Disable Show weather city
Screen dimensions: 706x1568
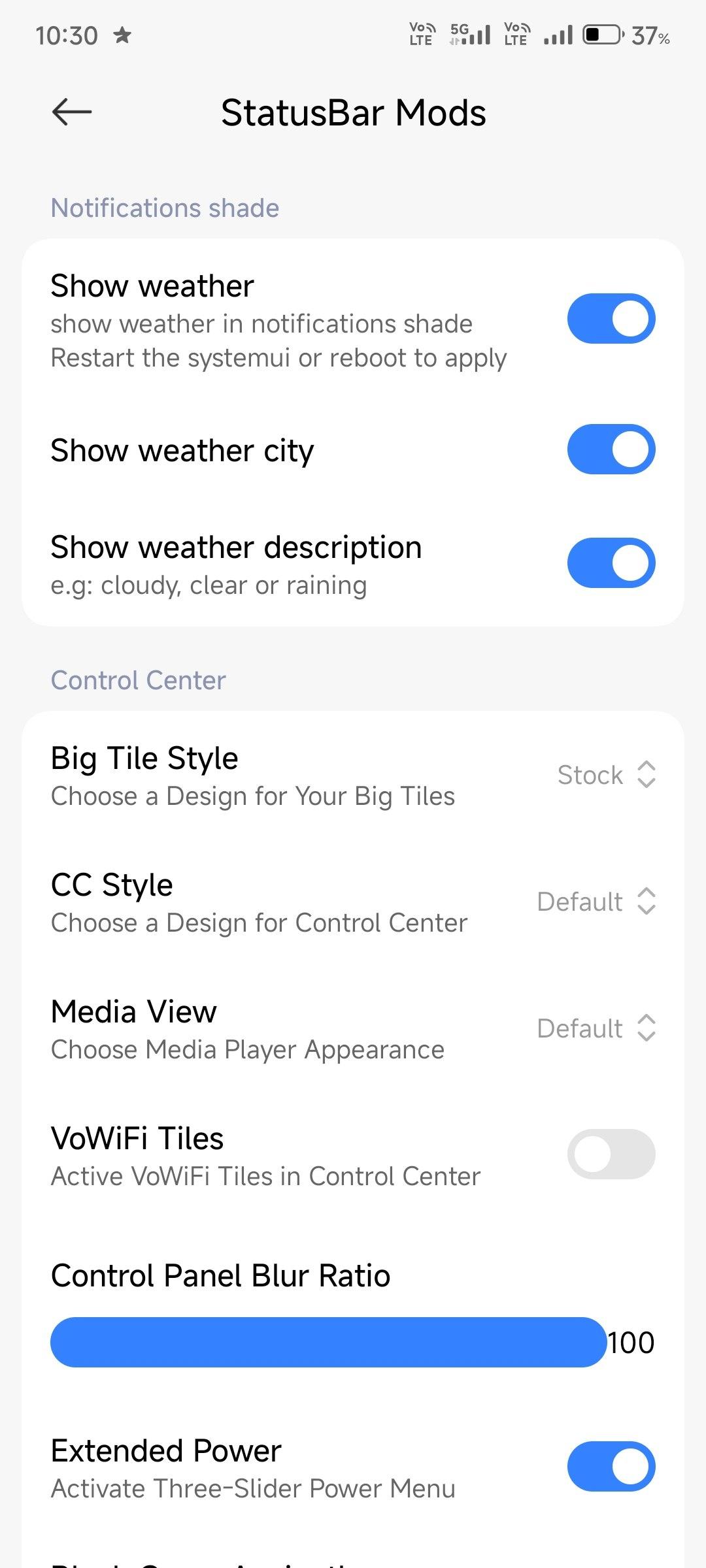[x=611, y=449]
